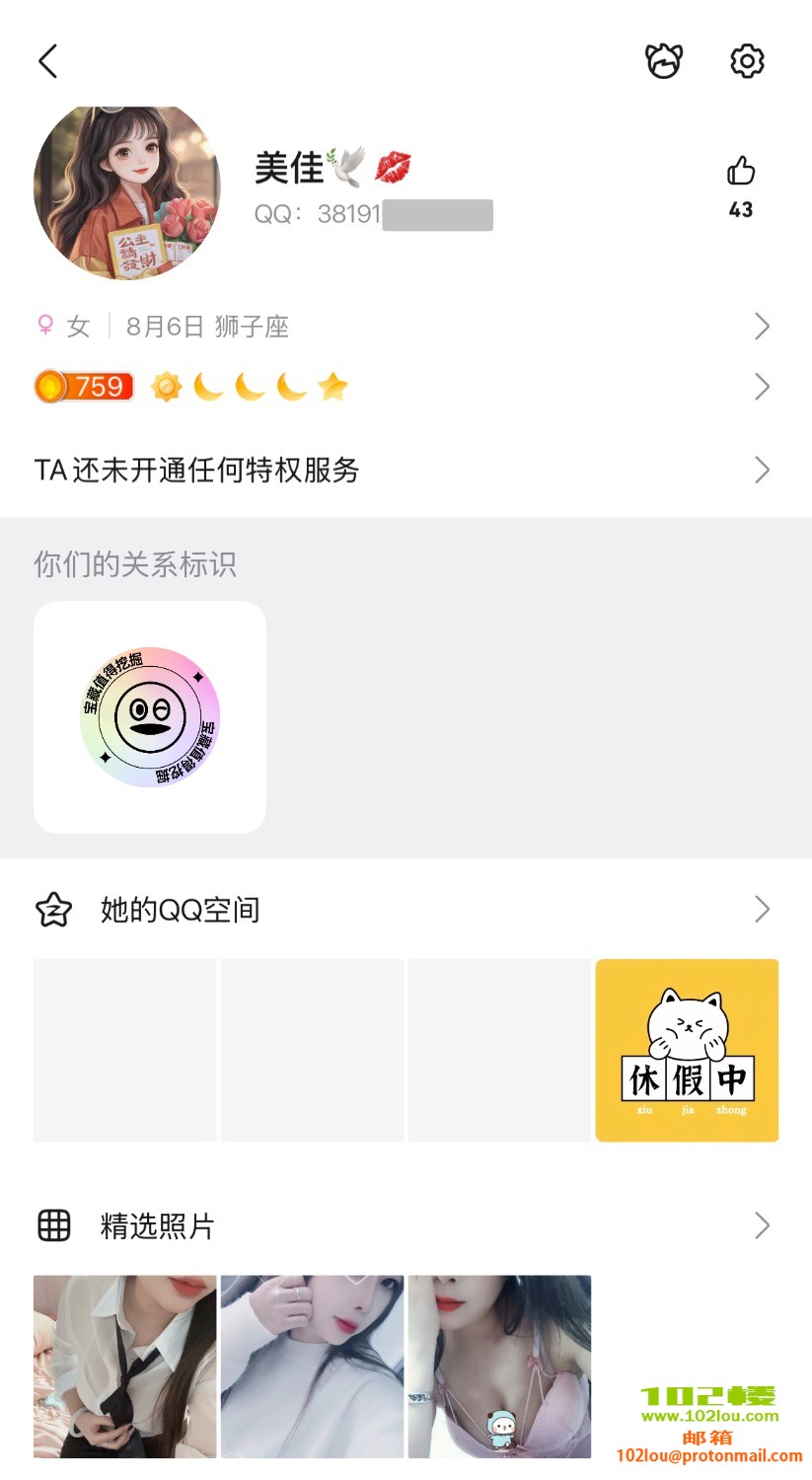Screen dimensions: 812x1480
Task: View the featured photo with the pink top
Action: 499,1367
